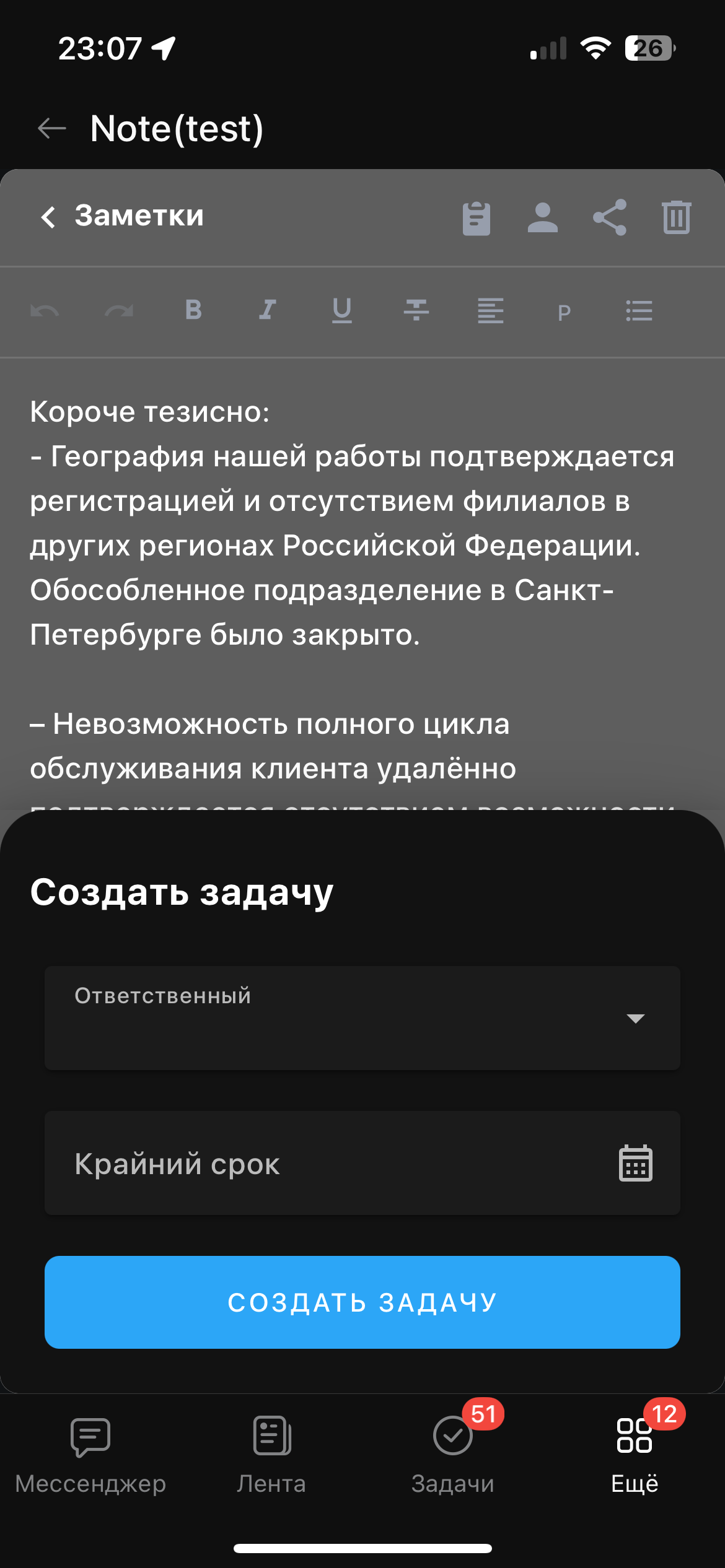Go back from Note(test) screen
The image size is (725, 1568).
point(52,129)
